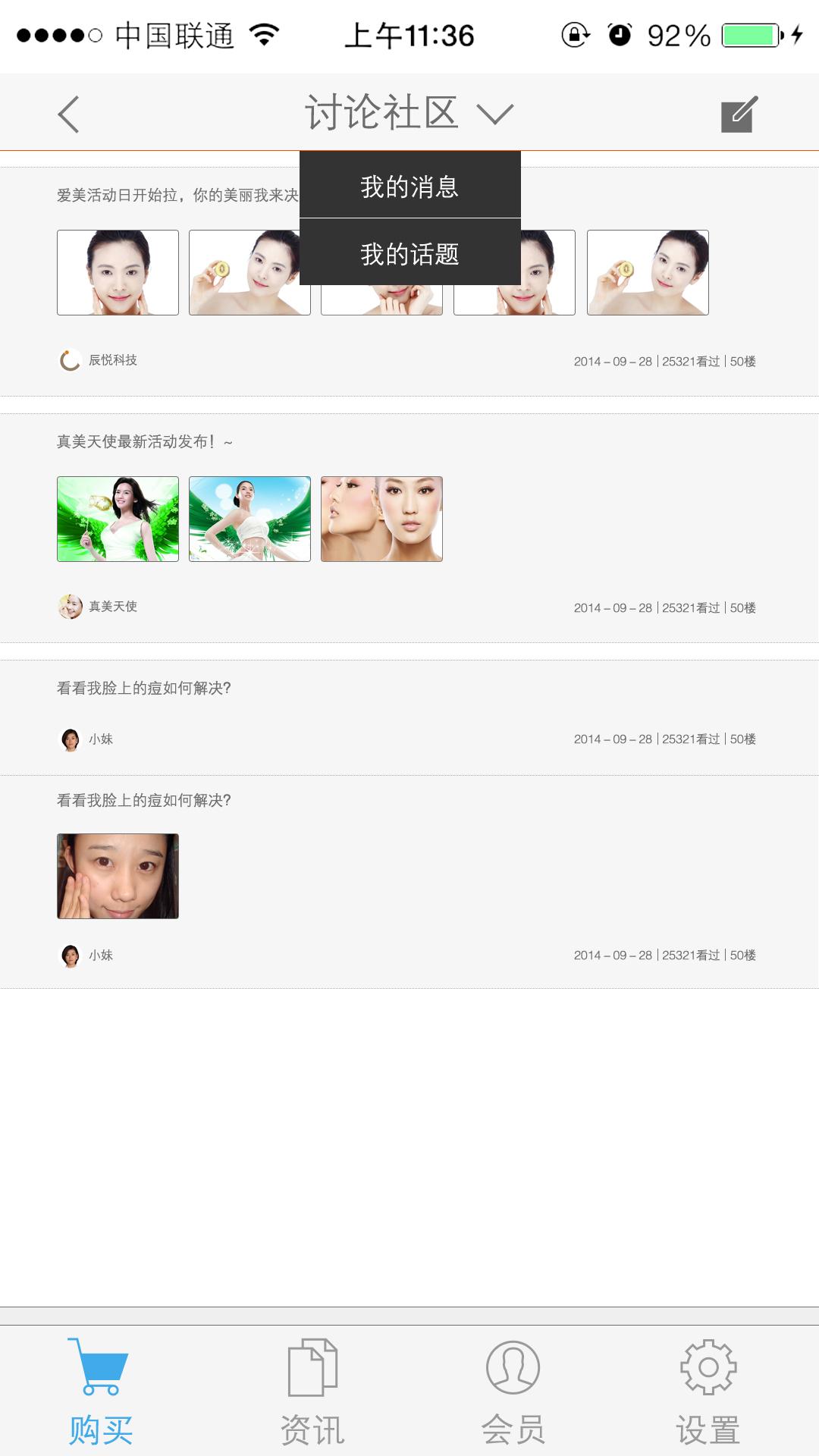View the acne face photo in 小妹's post
Screen dimensions: 819x1456
tap(118, 876)
